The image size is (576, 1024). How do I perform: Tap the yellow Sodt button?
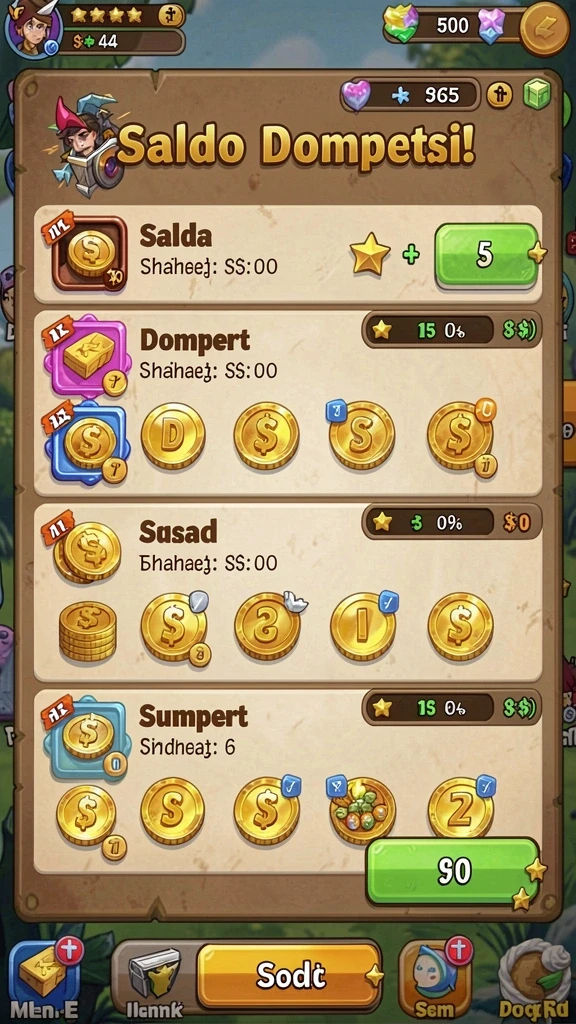point(289,976)
